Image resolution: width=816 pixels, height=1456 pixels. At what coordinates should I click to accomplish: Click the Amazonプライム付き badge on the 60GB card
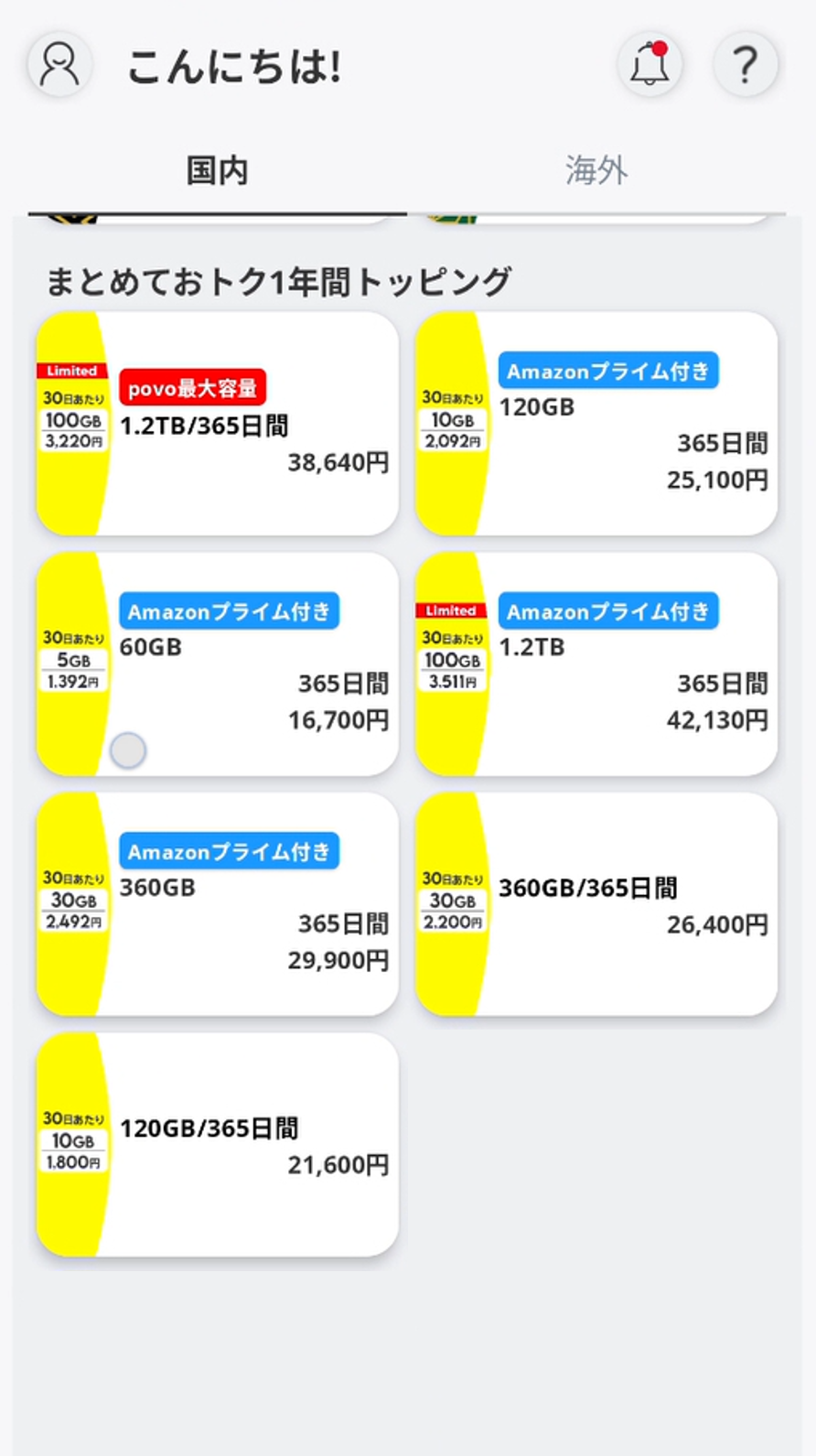229,610
